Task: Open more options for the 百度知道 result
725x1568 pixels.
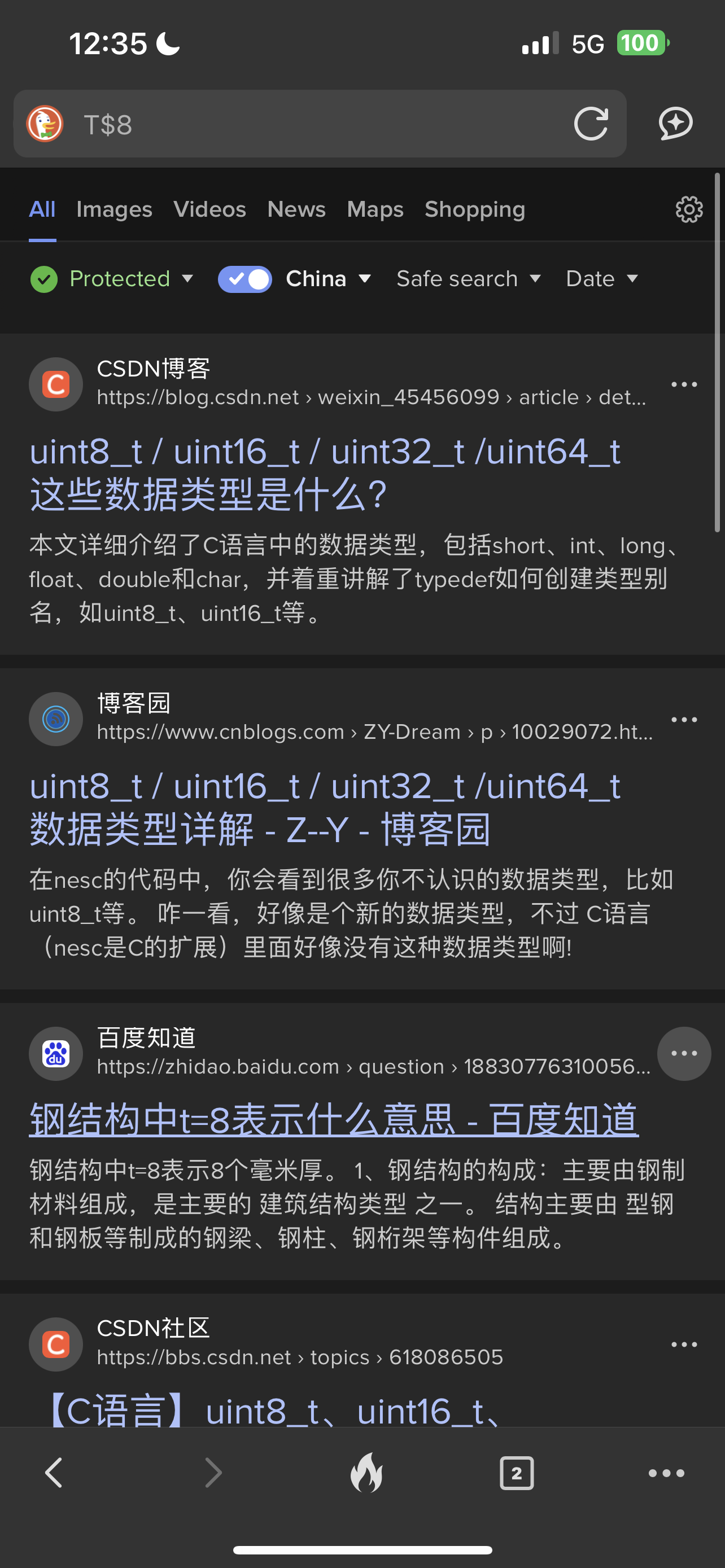Action: (x=684, y=1053)
